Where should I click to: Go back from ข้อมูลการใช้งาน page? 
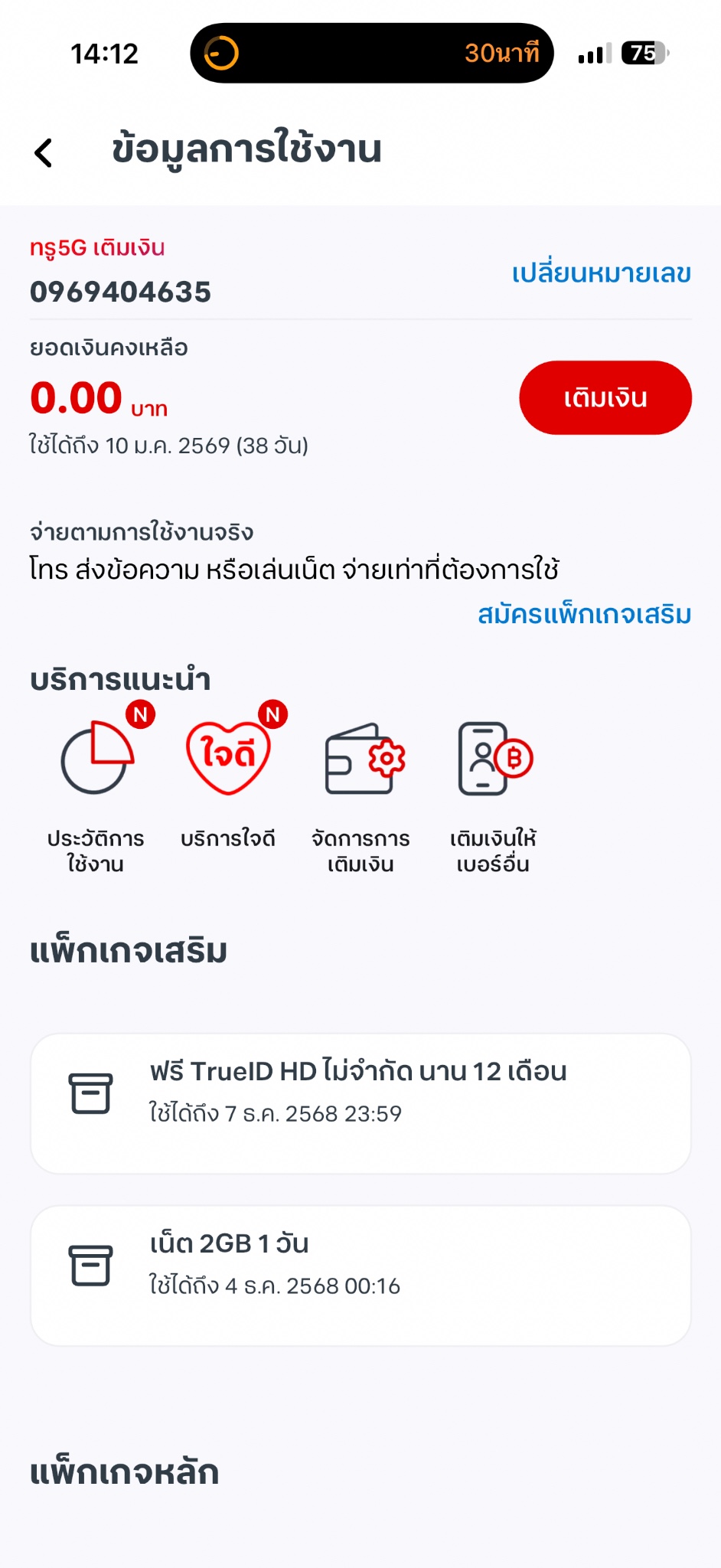[44, 152]
